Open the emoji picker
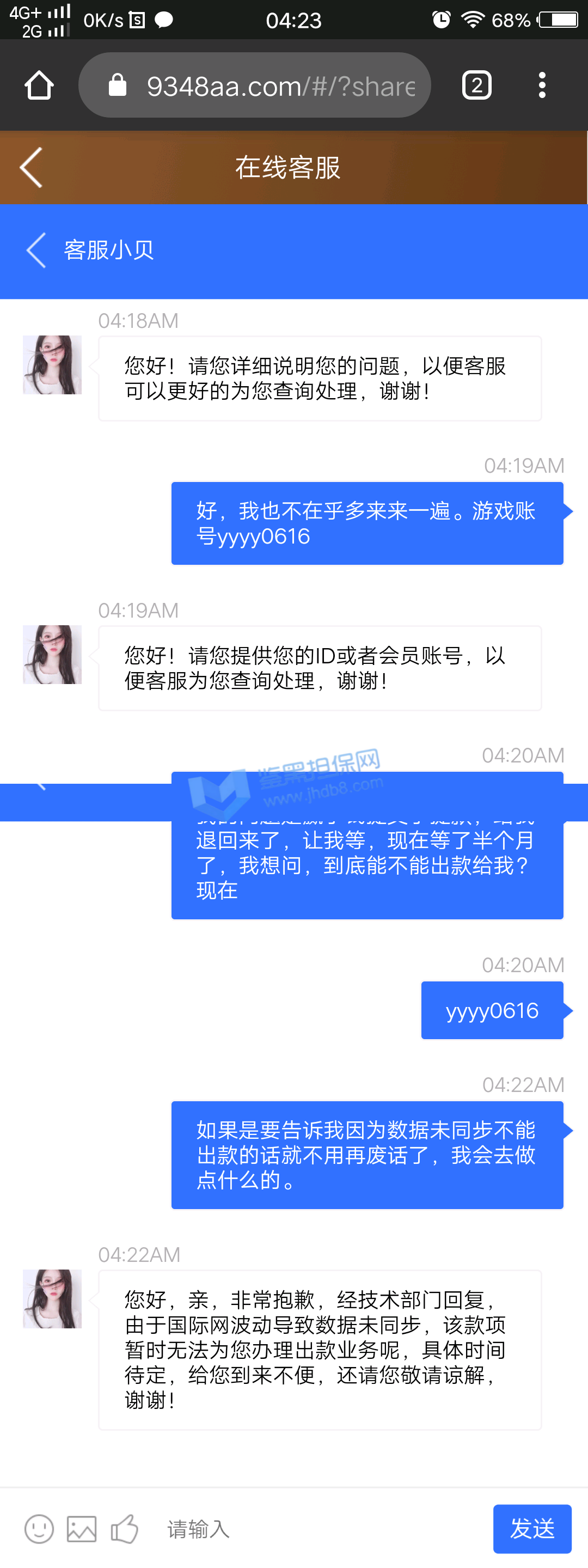The width and height of the screenshot is (588, 1568). (39, 1528)
